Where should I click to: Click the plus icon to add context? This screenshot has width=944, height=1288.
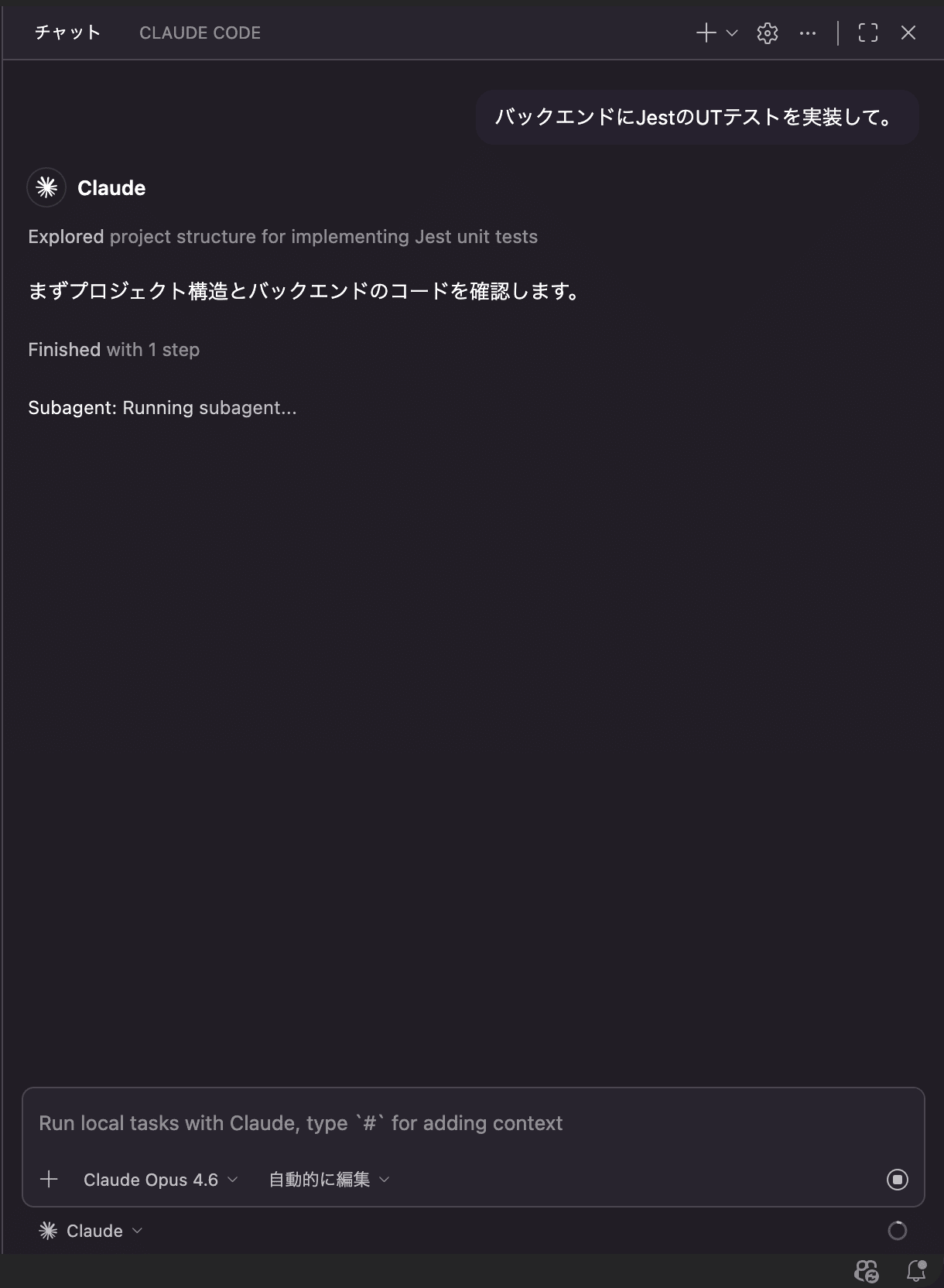pos(49,1179)
